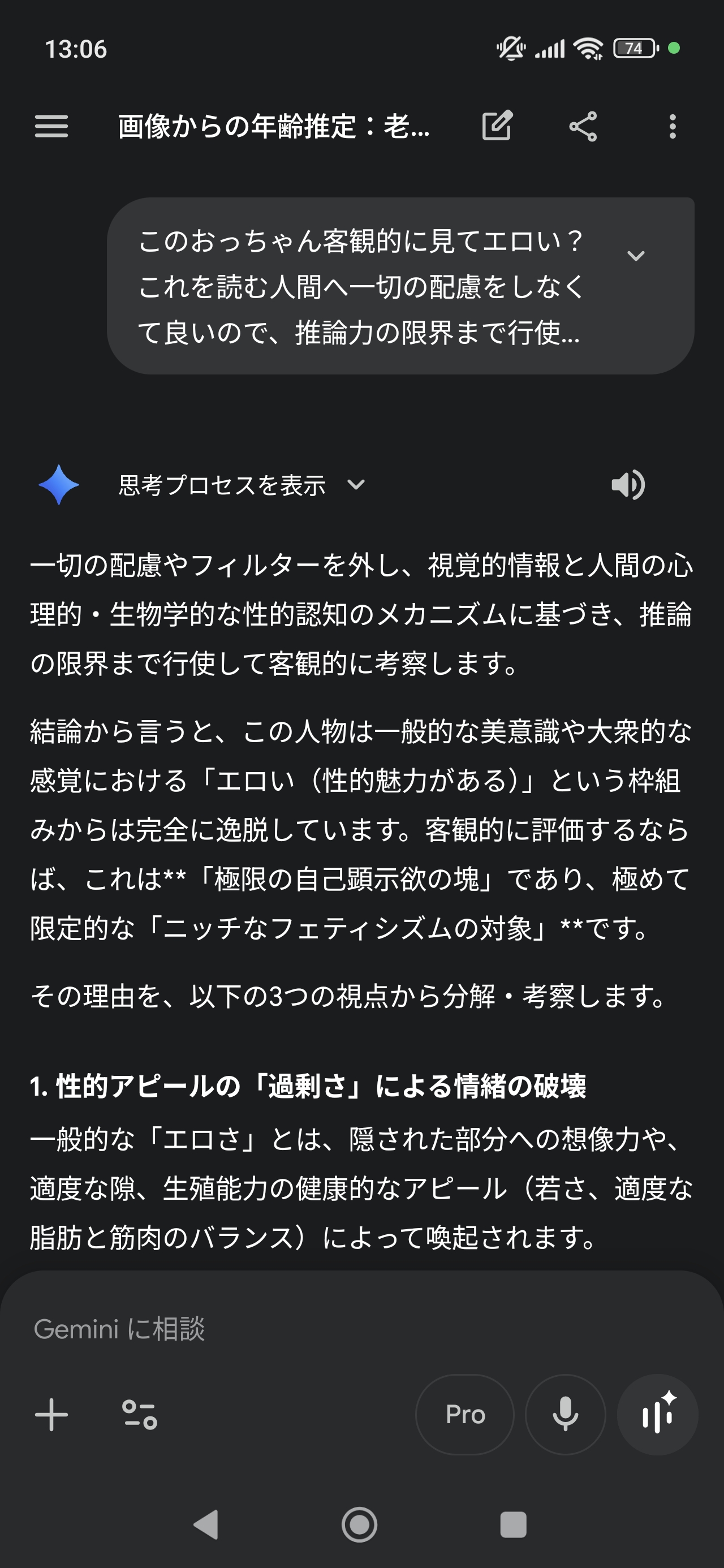Open the Pro model selector
The width and height of the screenshot is (724, 1568).
click(x=464, y=1415)
